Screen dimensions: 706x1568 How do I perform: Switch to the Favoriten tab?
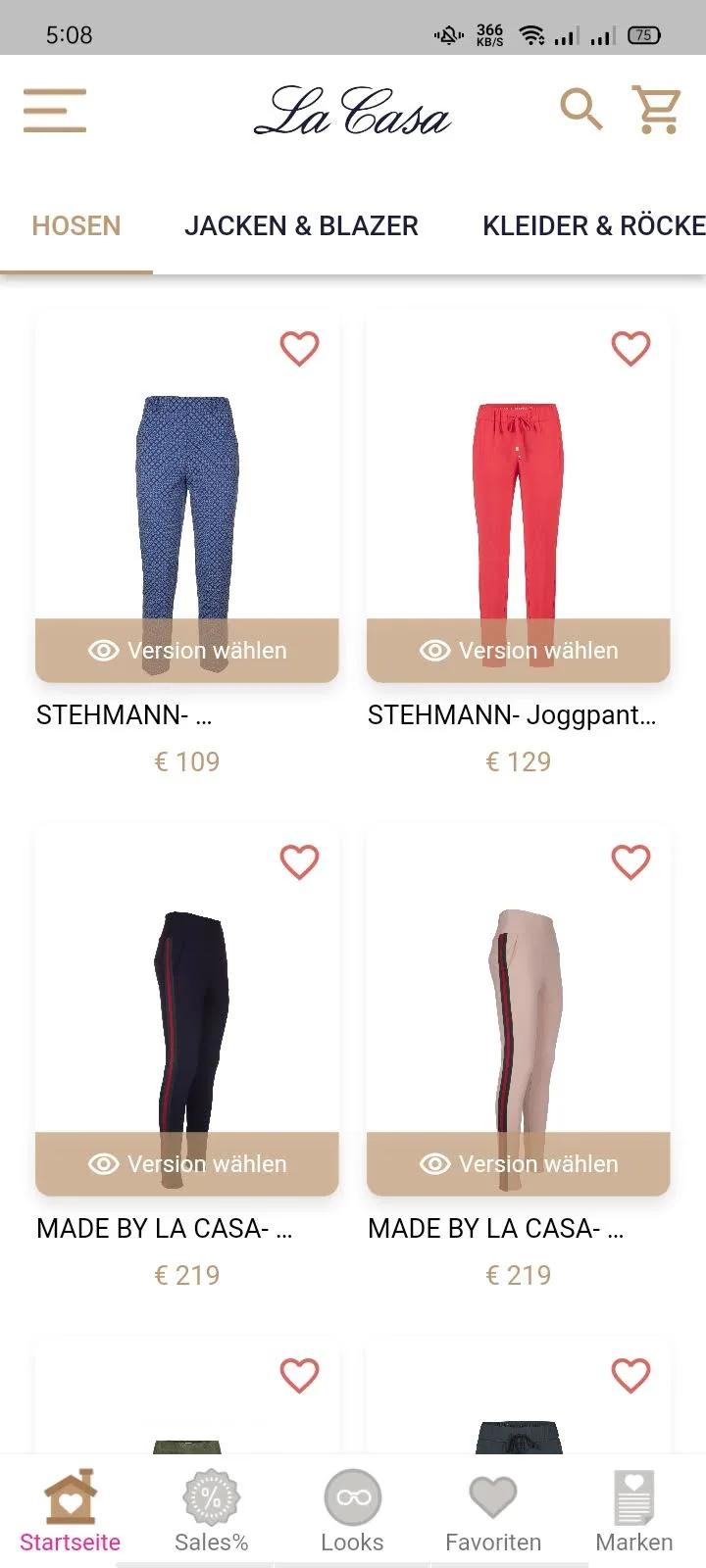coord(493,1512)
